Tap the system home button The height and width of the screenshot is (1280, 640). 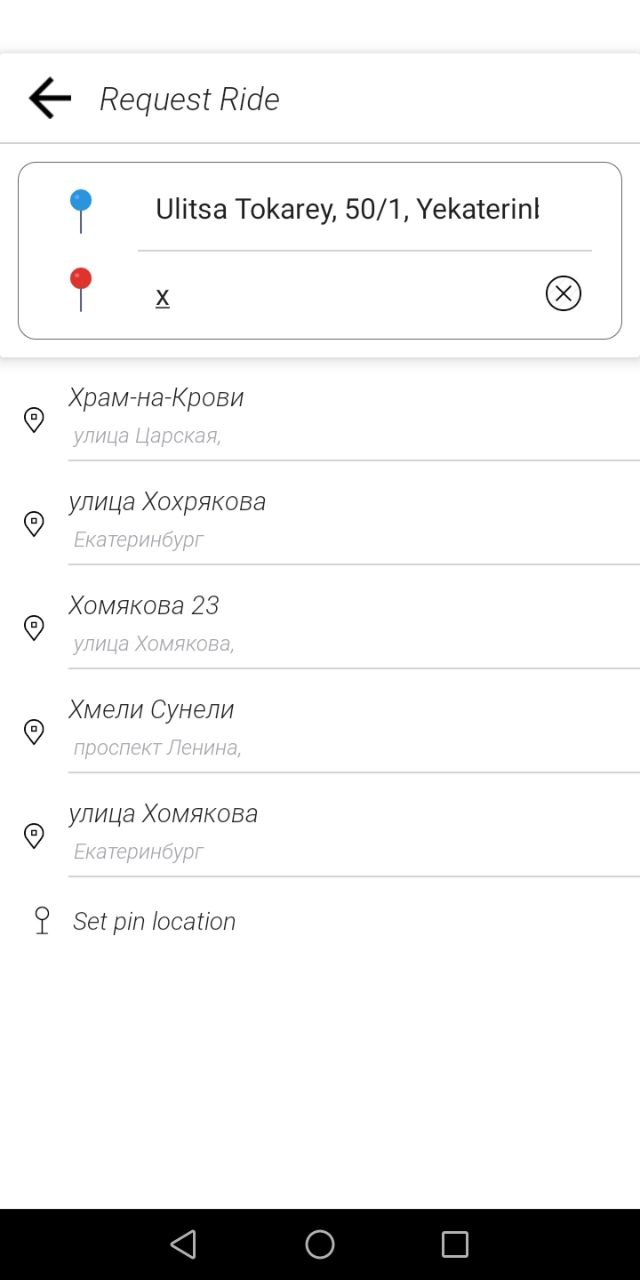(320, 1244)
